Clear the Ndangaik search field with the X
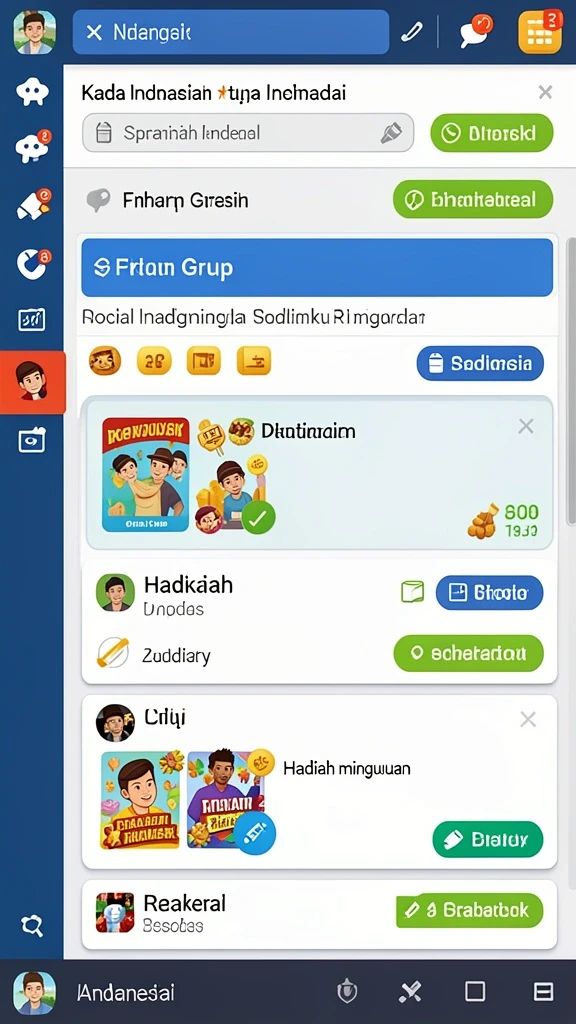This screenshot has height=1024, width=576. pos(95,32)
